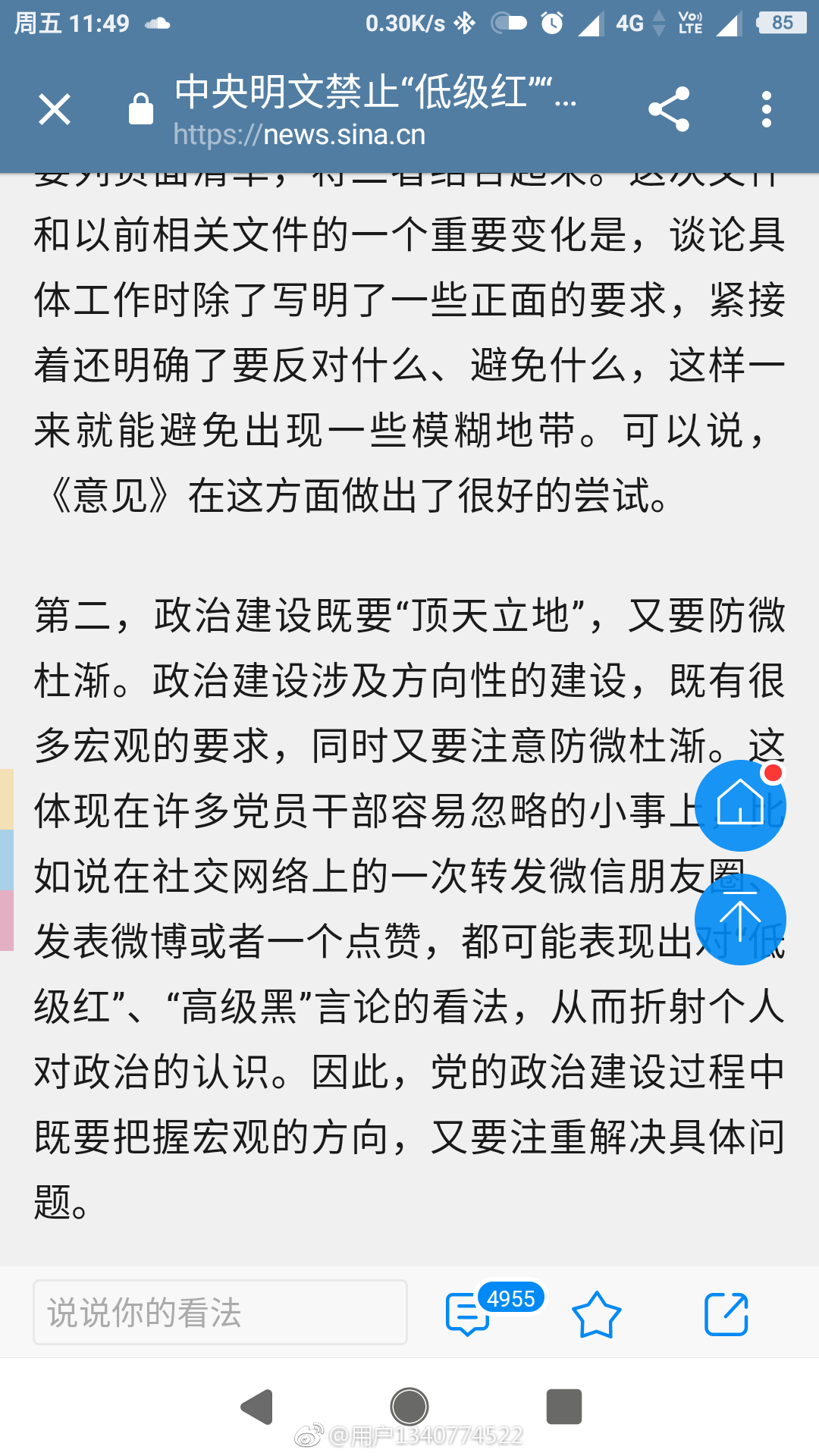This screenshot has height=1456, width=819.
Task: Close the browser tab with X
Action: pyautogui.click(x=55, y=109)
